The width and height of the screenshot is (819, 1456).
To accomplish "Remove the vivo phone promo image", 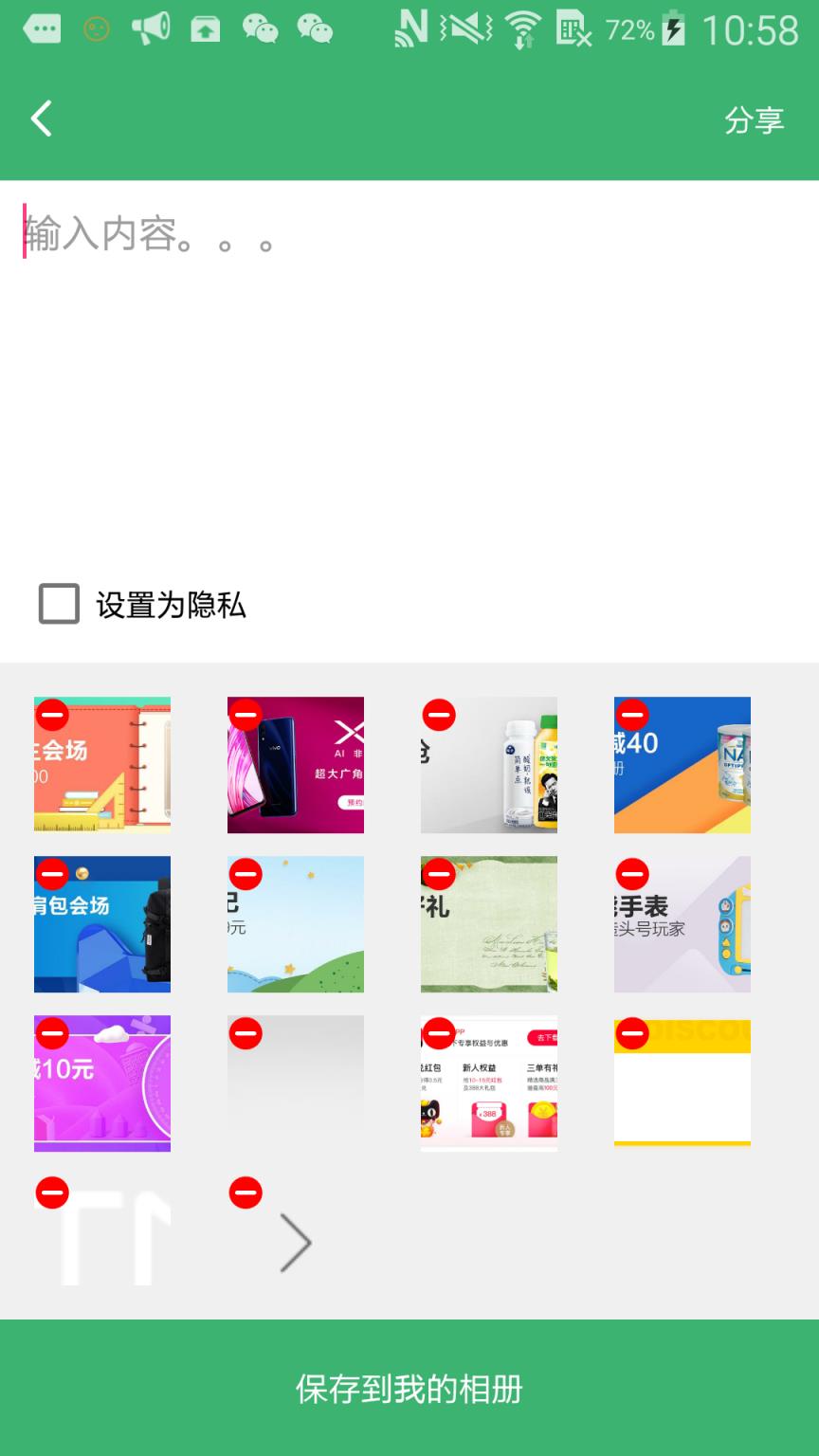I will [x=245, y=714].
